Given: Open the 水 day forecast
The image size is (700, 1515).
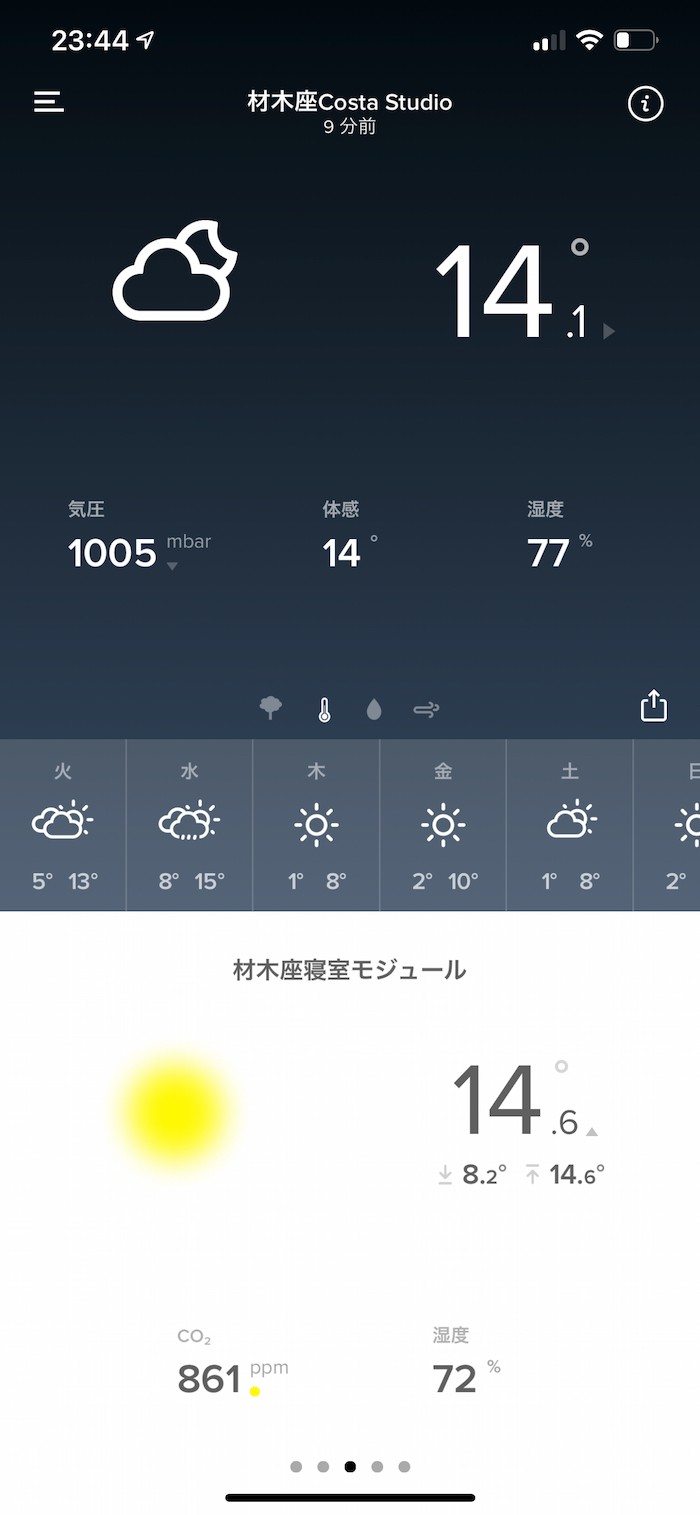Looking at the screenshot, I should pyautogui.click(x=190, y=825).
